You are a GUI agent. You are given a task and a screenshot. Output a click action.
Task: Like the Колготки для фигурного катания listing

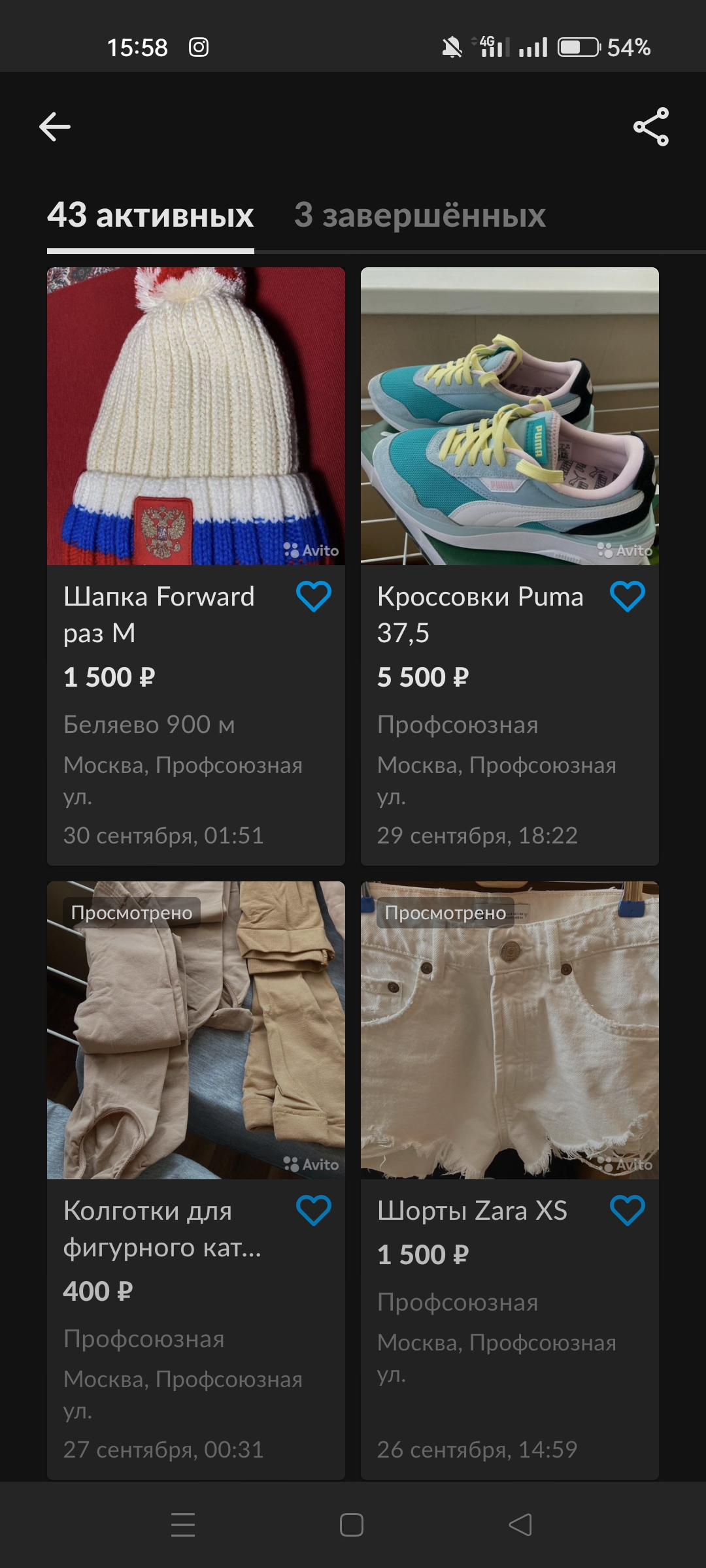314,1211
